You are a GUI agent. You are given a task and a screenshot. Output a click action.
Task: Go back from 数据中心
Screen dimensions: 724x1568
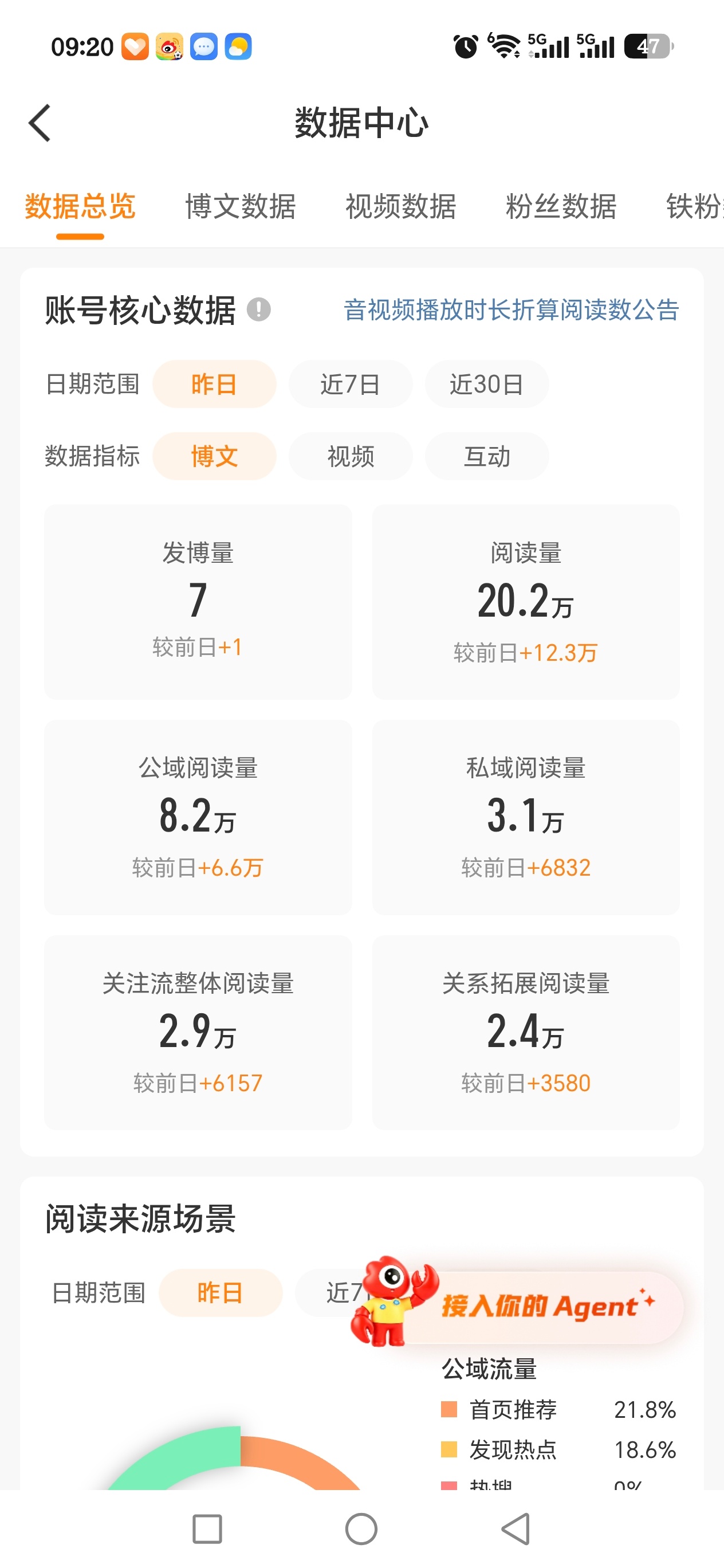click(40, 123)
